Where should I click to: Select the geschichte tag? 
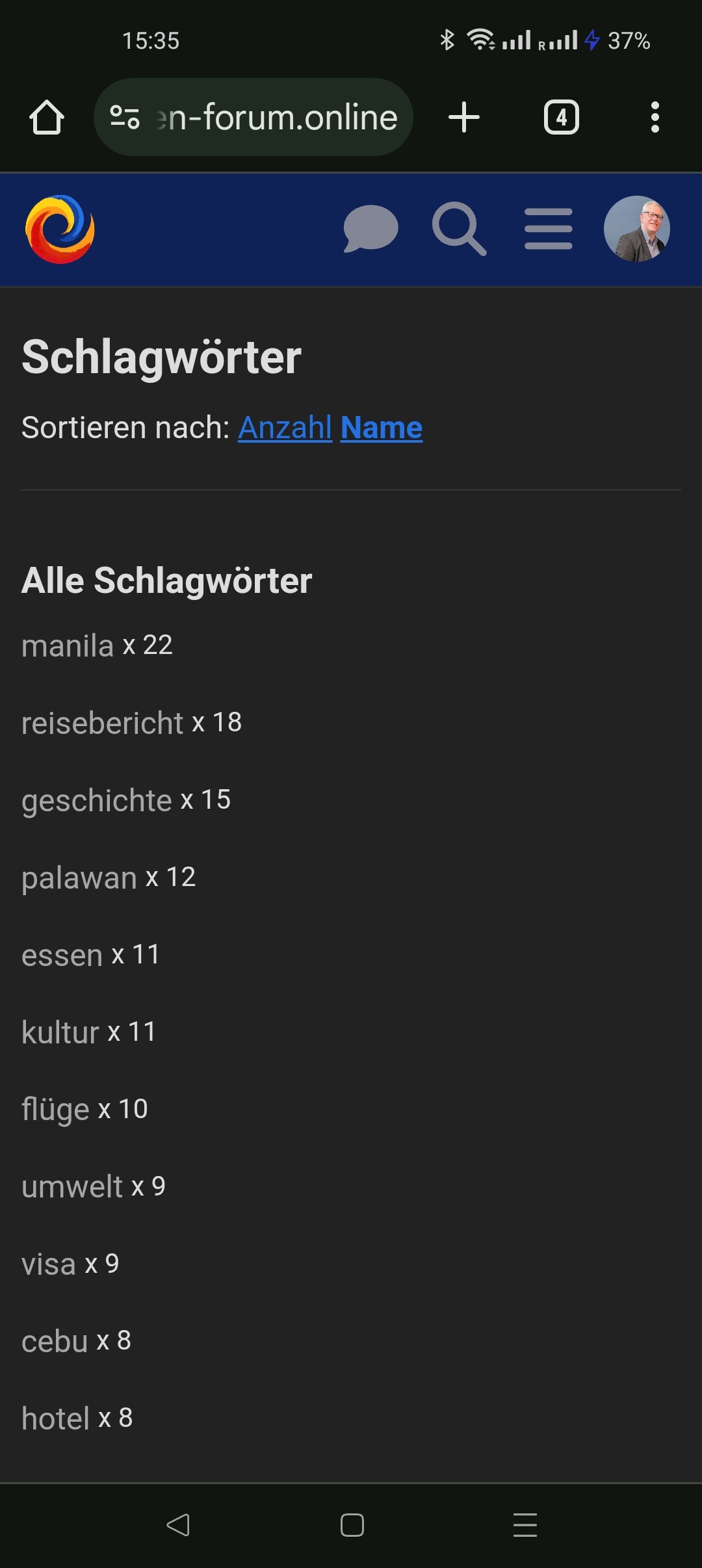(x=96, y=800)
